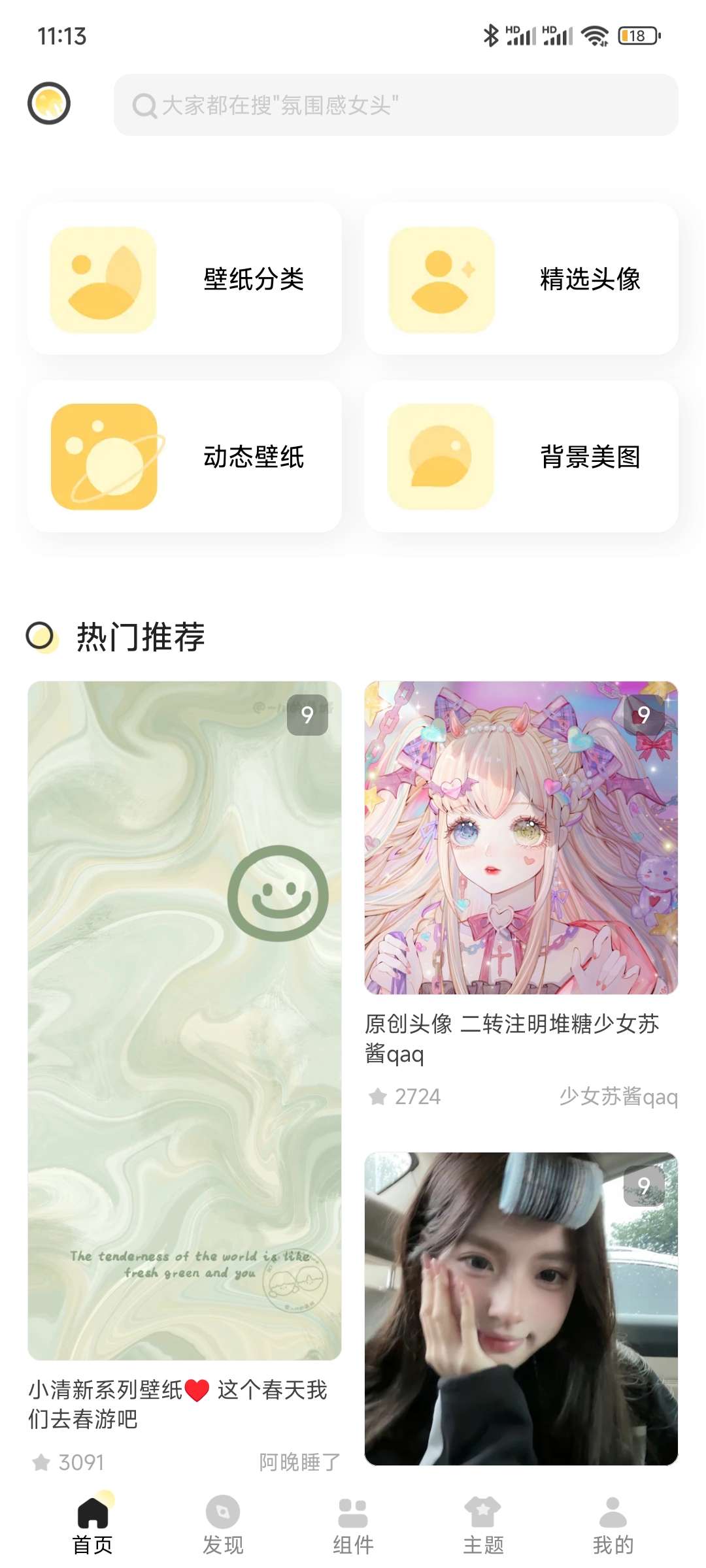Screen dimensions: 706x1568
Task: Open the girl selfie in car post
Action: pyautogui.click(x=521, y=1308)
